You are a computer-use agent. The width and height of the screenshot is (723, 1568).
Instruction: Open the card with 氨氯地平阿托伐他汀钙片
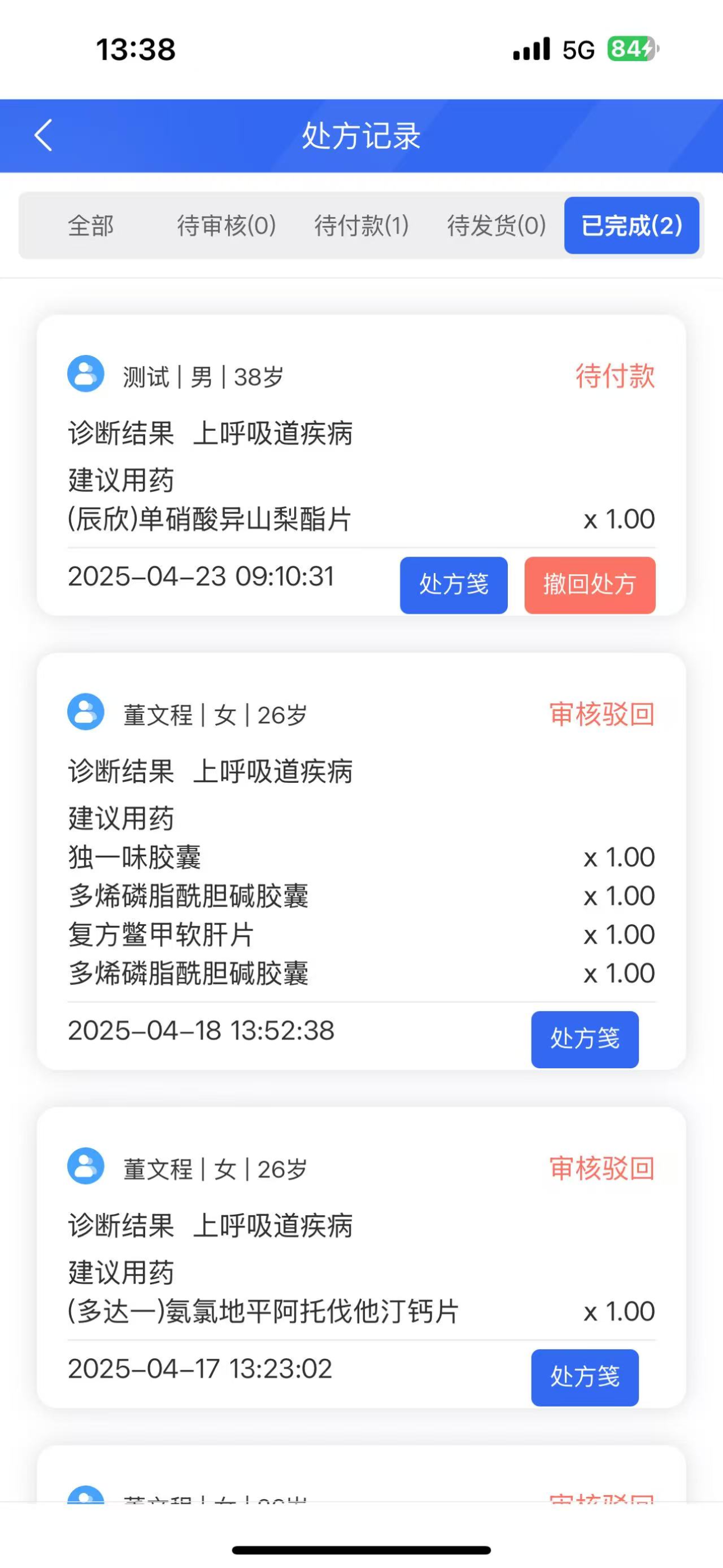point(361,1257)
